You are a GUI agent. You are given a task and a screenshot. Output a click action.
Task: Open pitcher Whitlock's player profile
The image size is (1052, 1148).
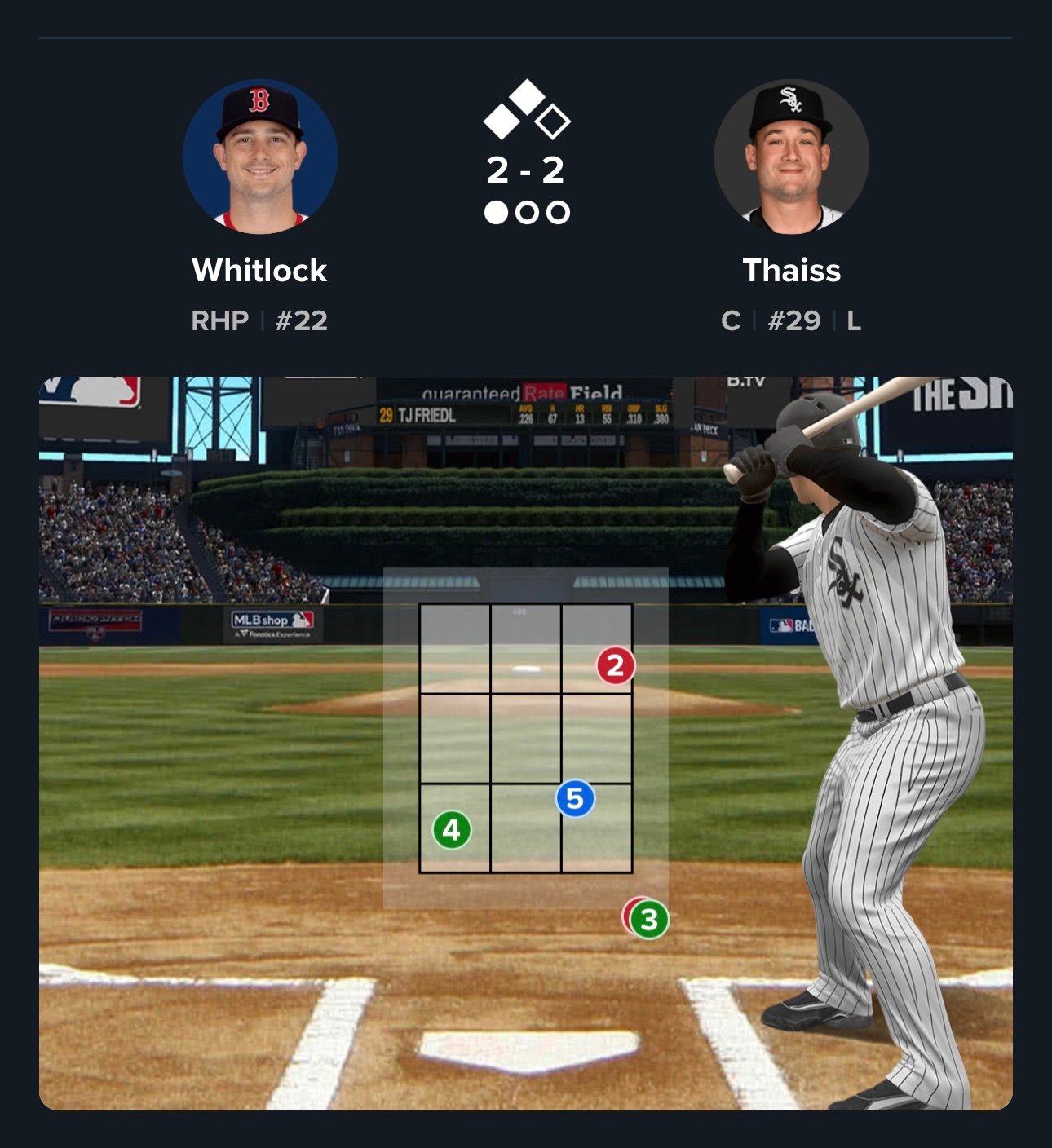(x=259, y=157)
